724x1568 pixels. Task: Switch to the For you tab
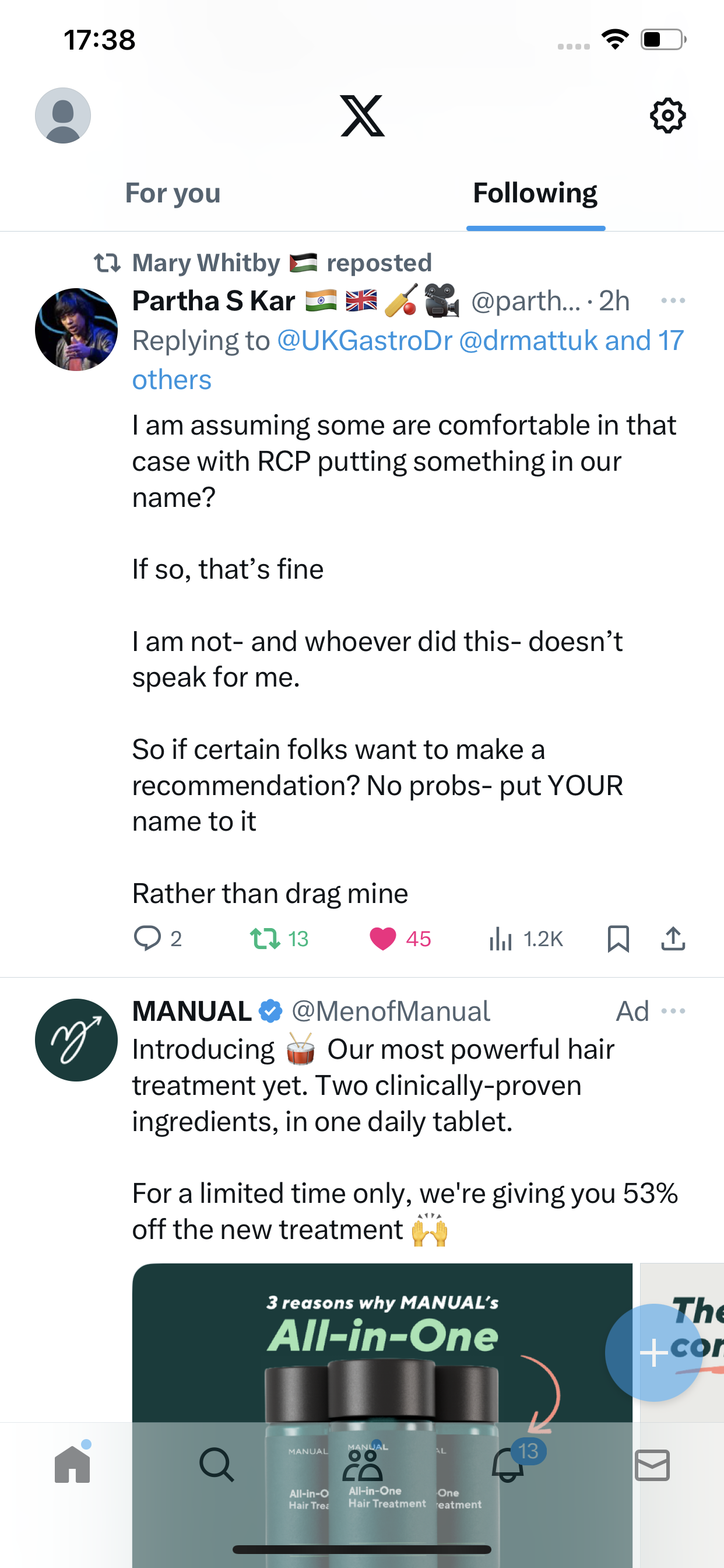pyautogui.click(x=173, y=193)
